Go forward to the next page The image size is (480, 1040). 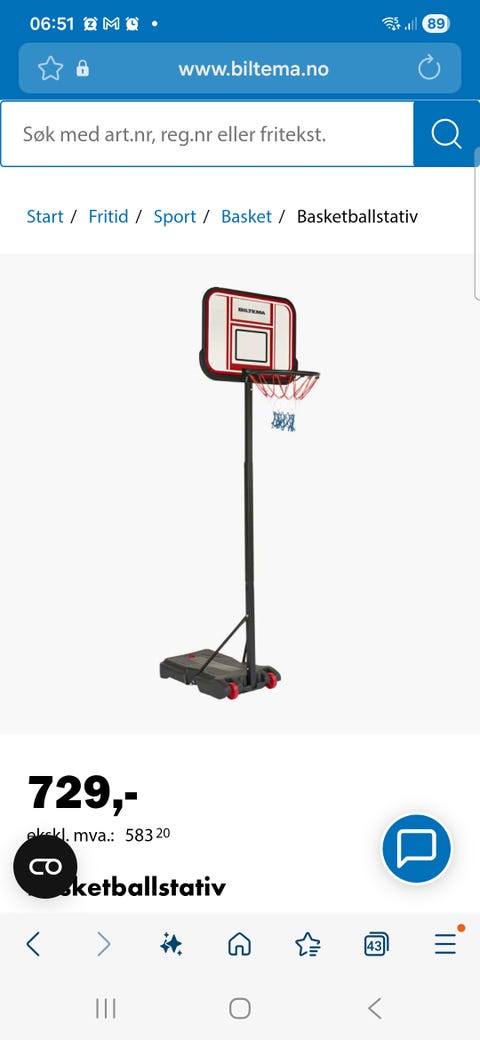pyautogui.click(x=103, y=943)
